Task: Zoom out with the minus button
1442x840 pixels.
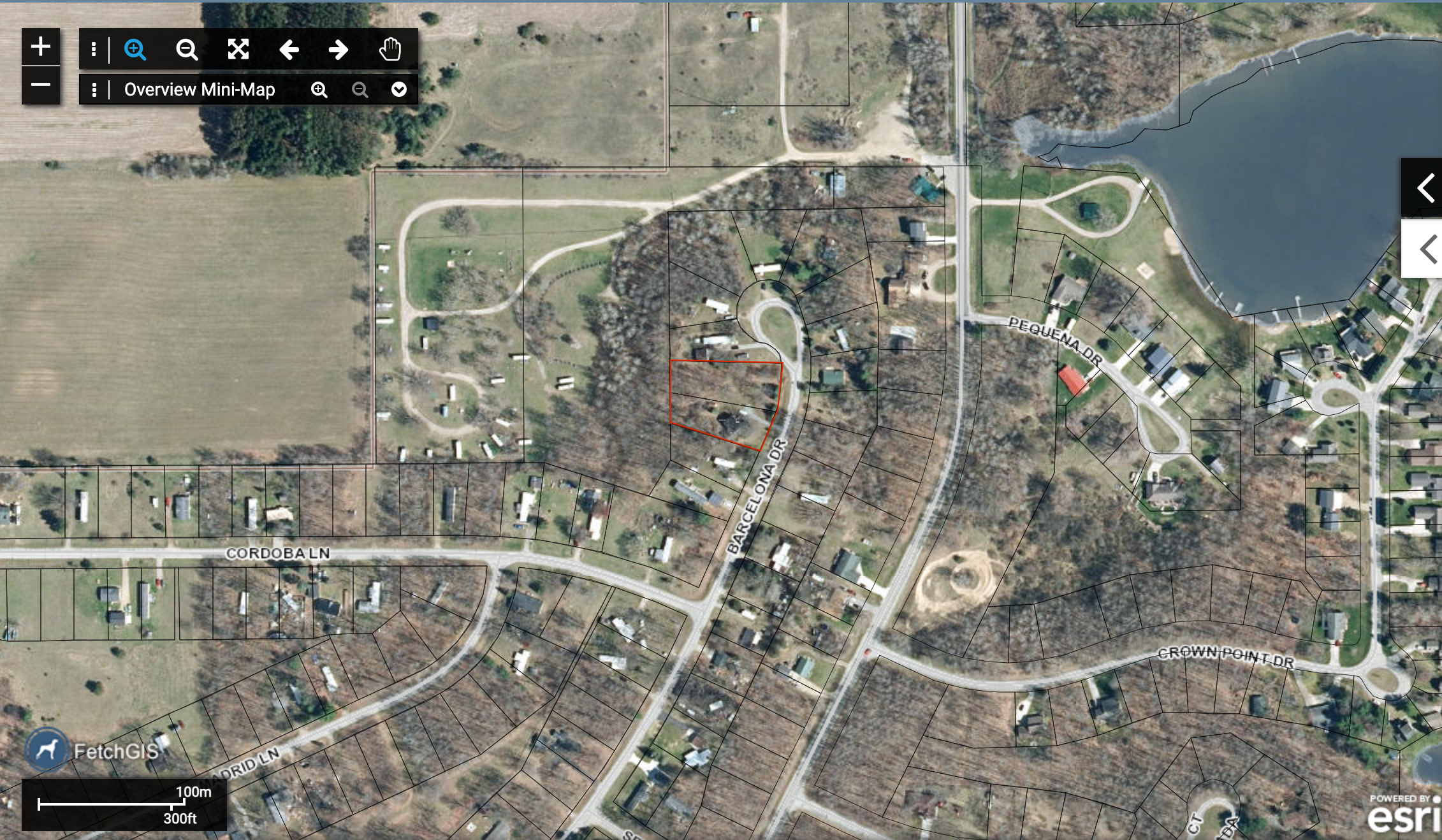Action: [41, 85]
